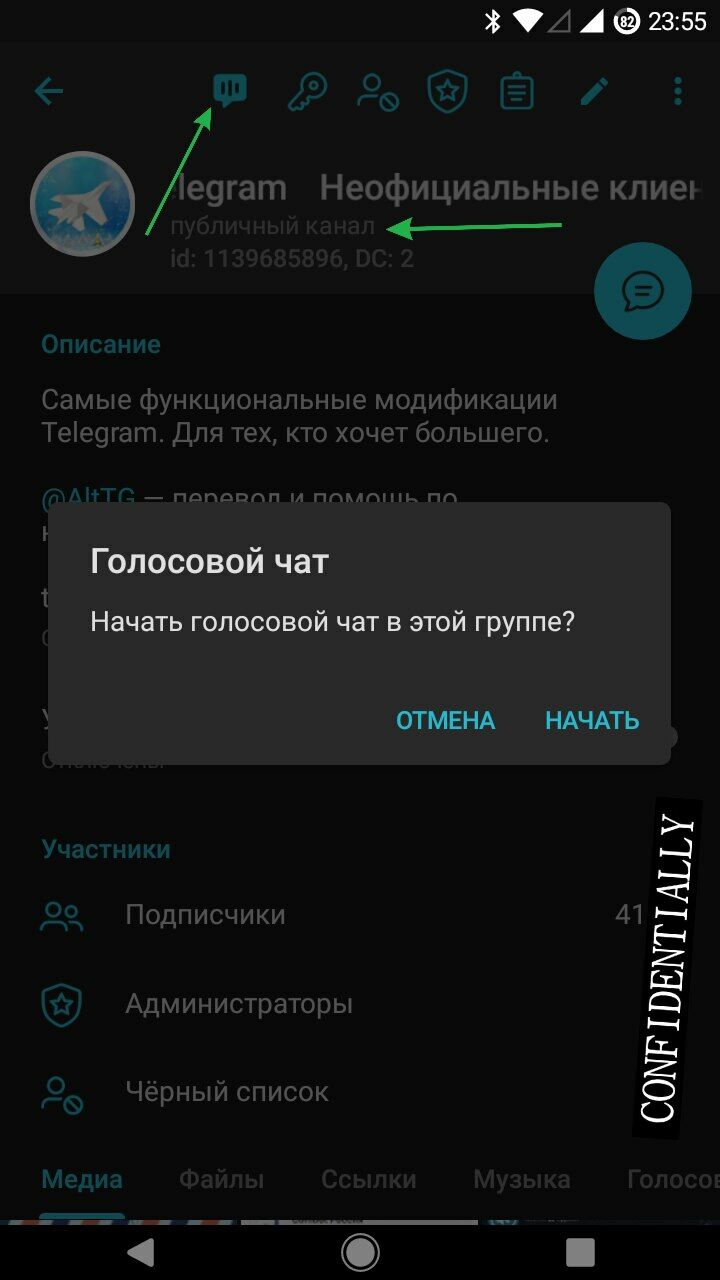The image size is (720, 1280).
Task: Switch to the Файлы tab
Action: (x=221, y=1180)
